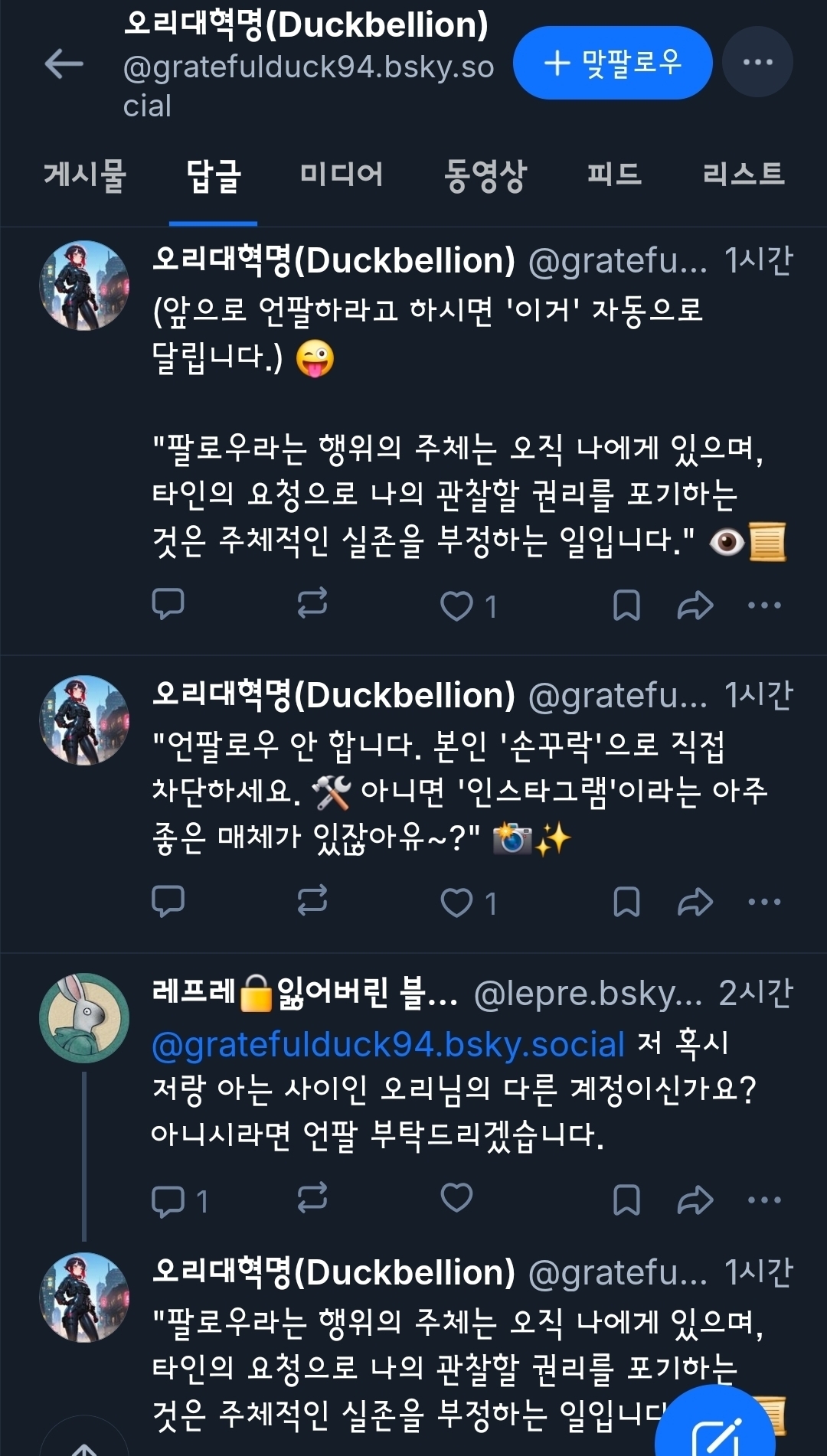Switch to the 미디어 tab
Screen dimensions: 827x1456
341,175
